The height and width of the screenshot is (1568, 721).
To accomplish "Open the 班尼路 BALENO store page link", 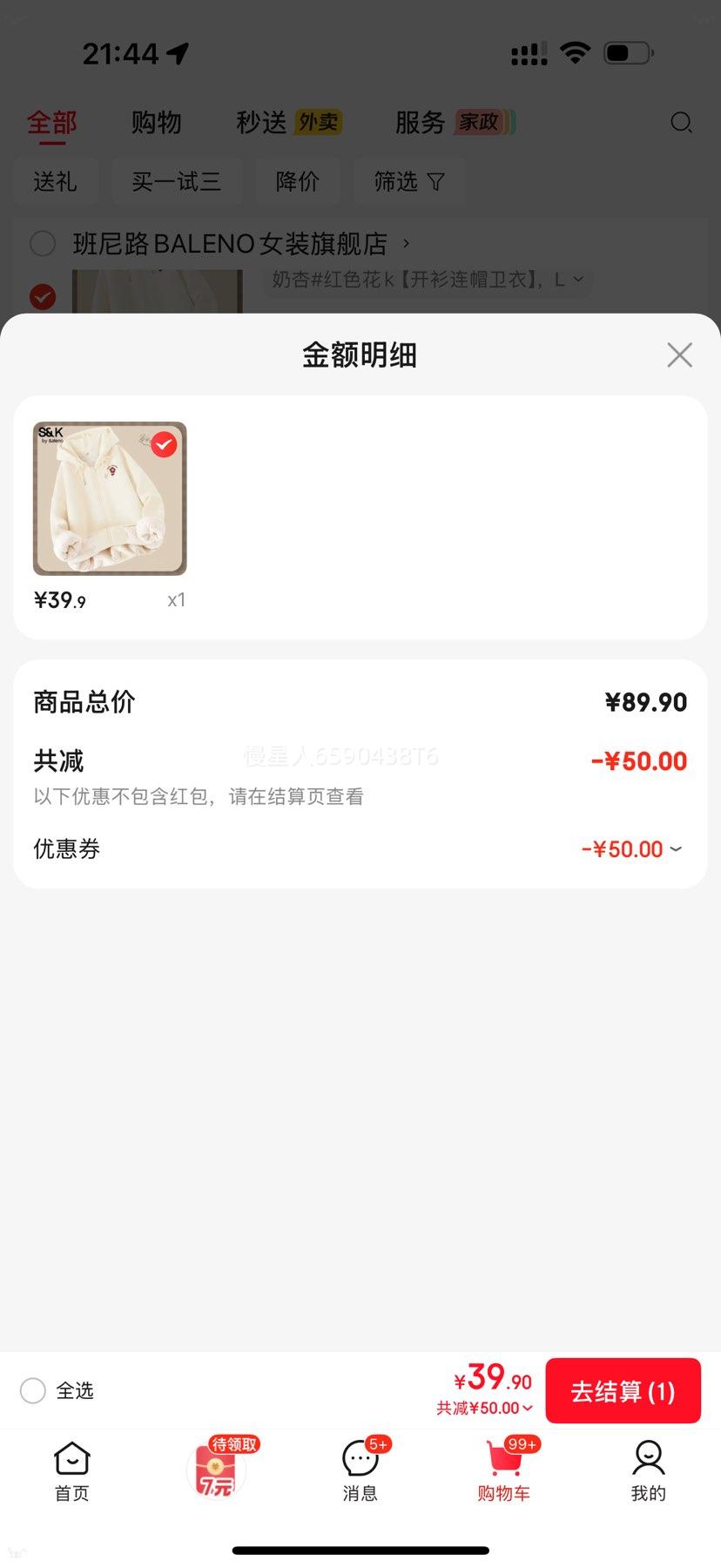I will coord(231,244).
